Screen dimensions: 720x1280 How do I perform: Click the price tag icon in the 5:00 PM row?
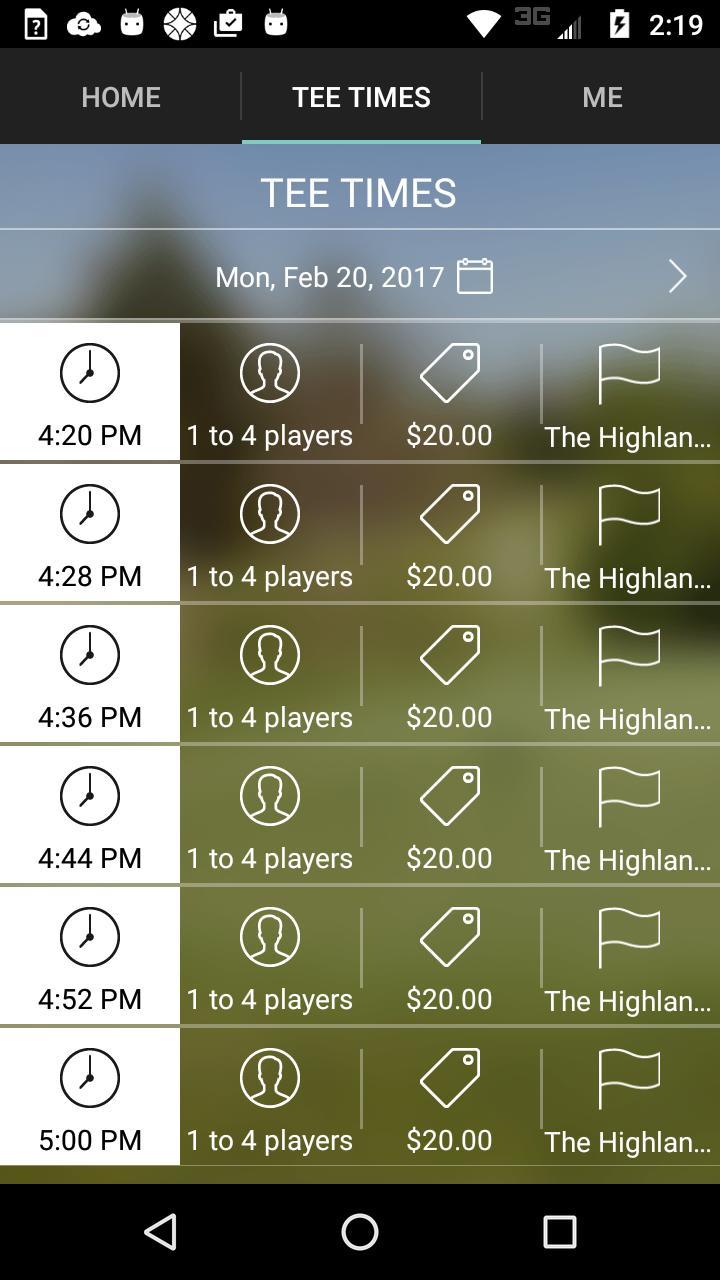(449, 1077)
